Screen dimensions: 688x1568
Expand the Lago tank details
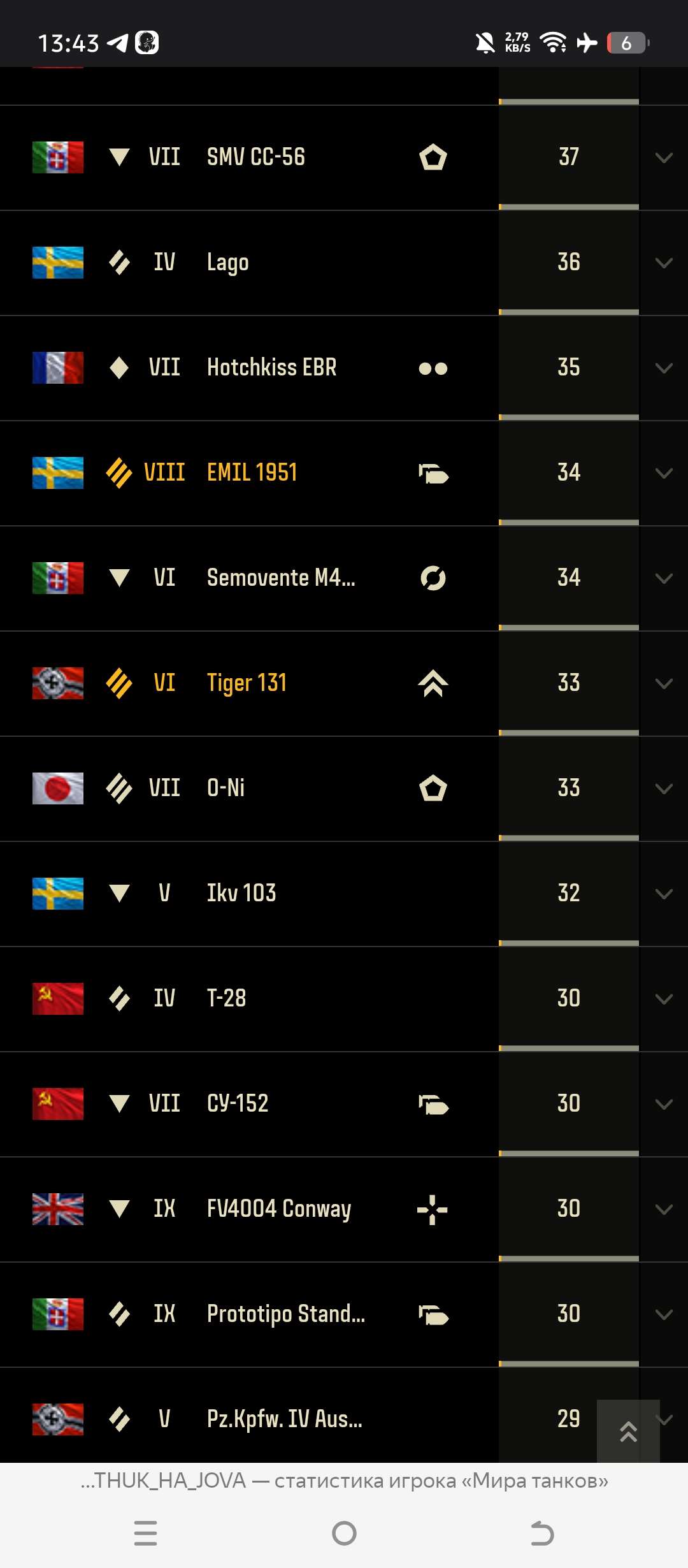pos(664,263)
